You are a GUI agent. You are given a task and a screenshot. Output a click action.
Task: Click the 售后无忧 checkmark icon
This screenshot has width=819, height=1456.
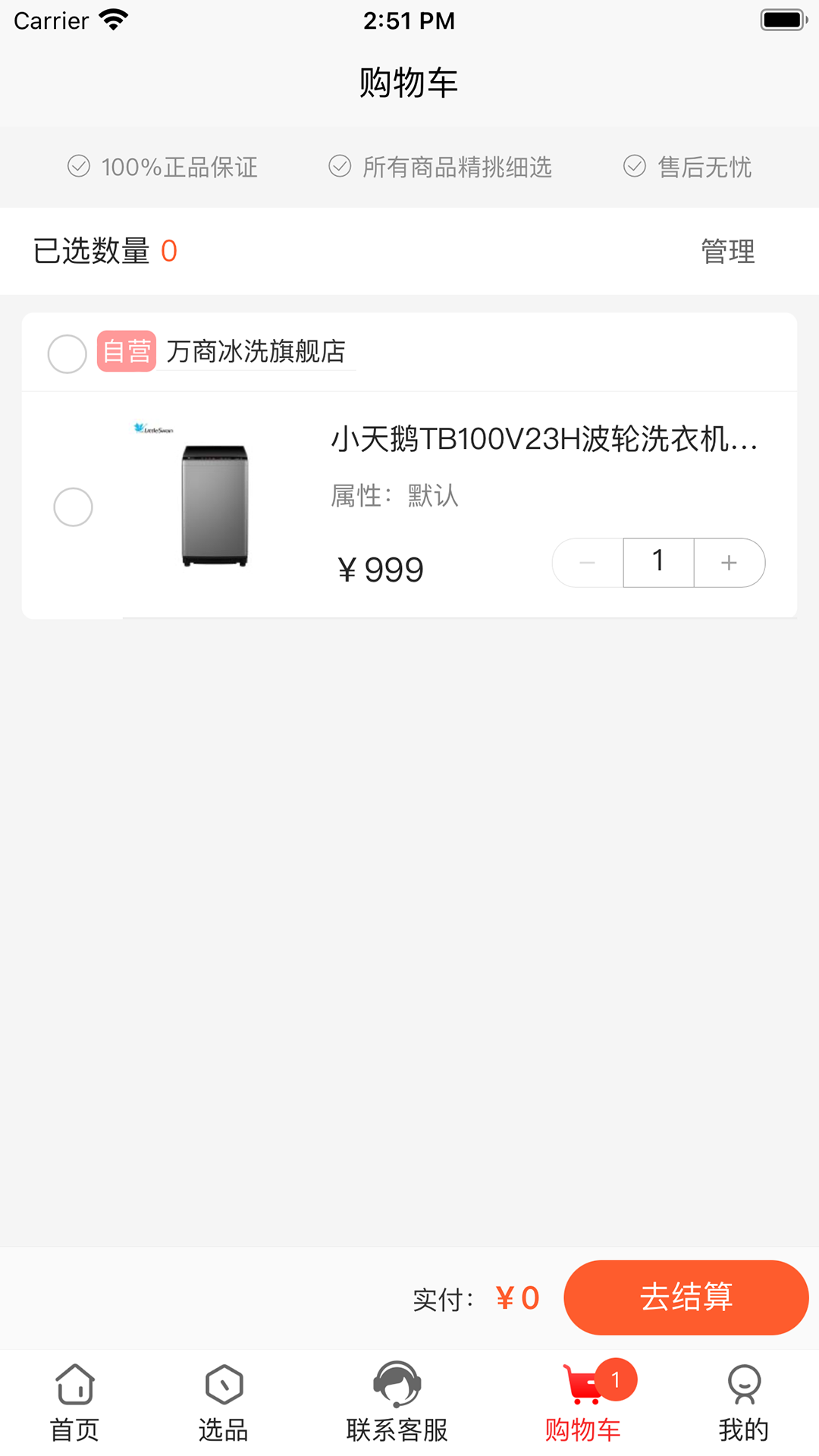pyautogui.click(x=635, y=167)
